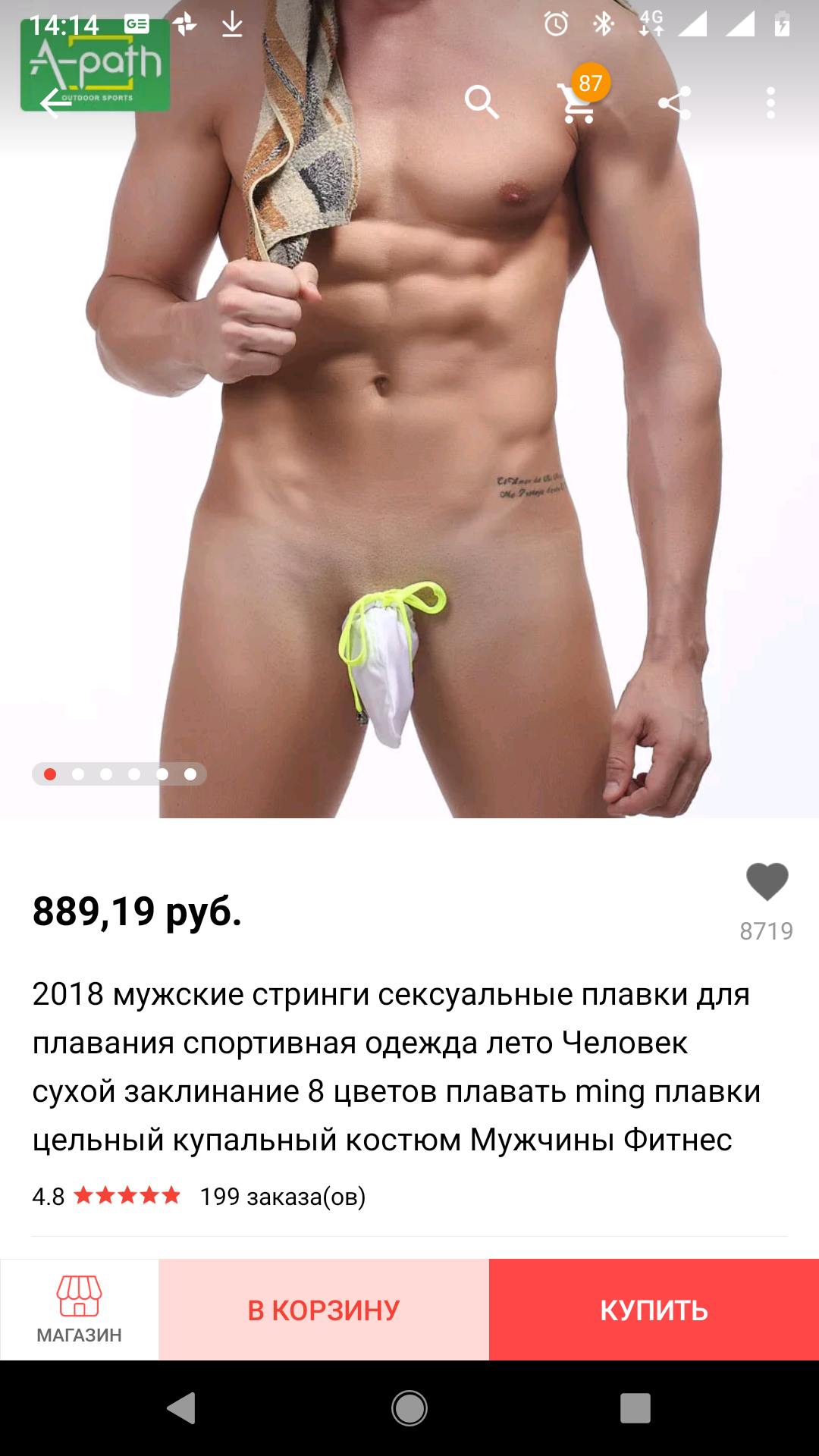Tap the system home button
This screenshot has width=819, height=1456.
(x=409, y=1408)
